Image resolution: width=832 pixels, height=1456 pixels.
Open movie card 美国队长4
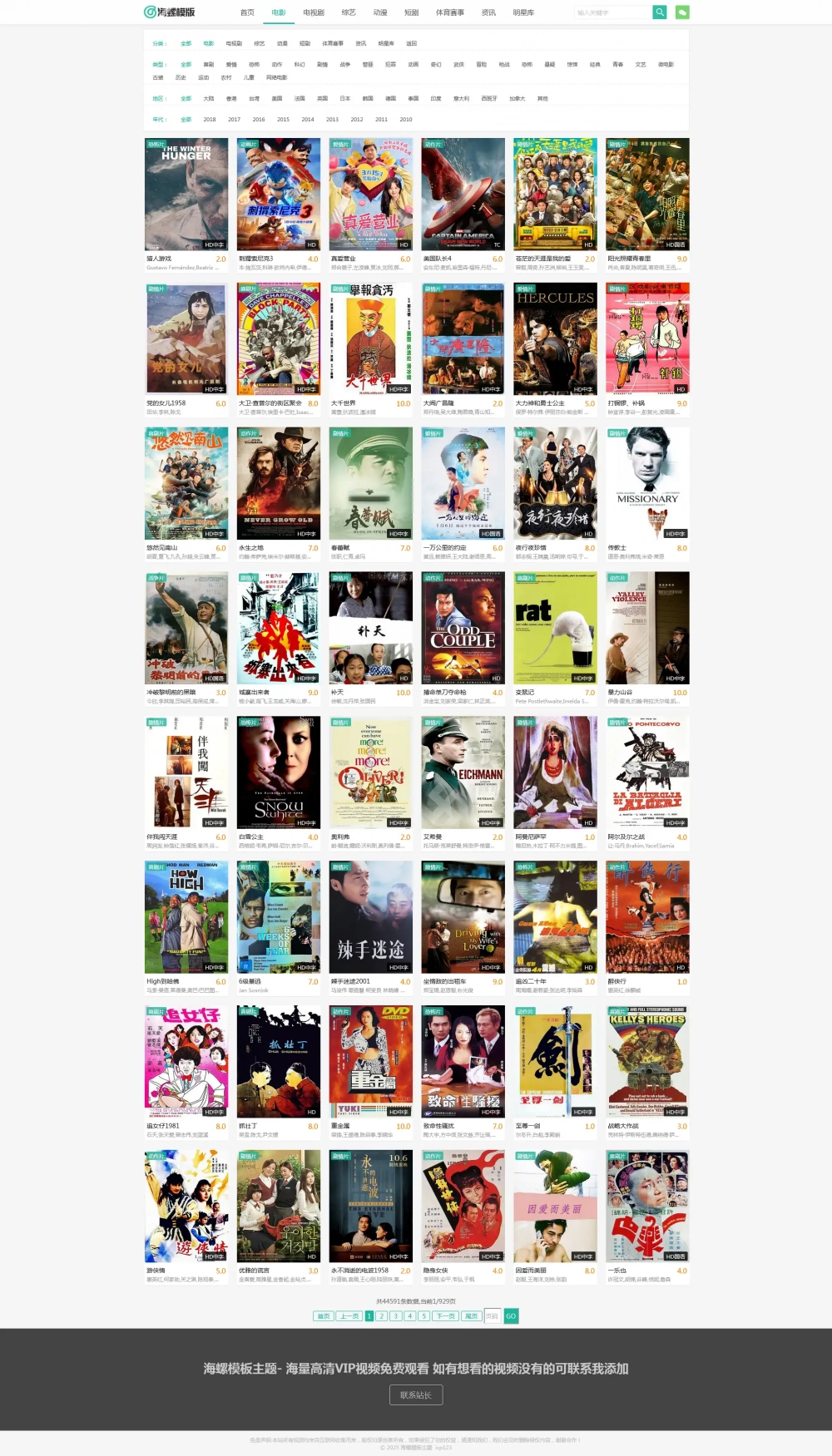(x=463, y=195)
